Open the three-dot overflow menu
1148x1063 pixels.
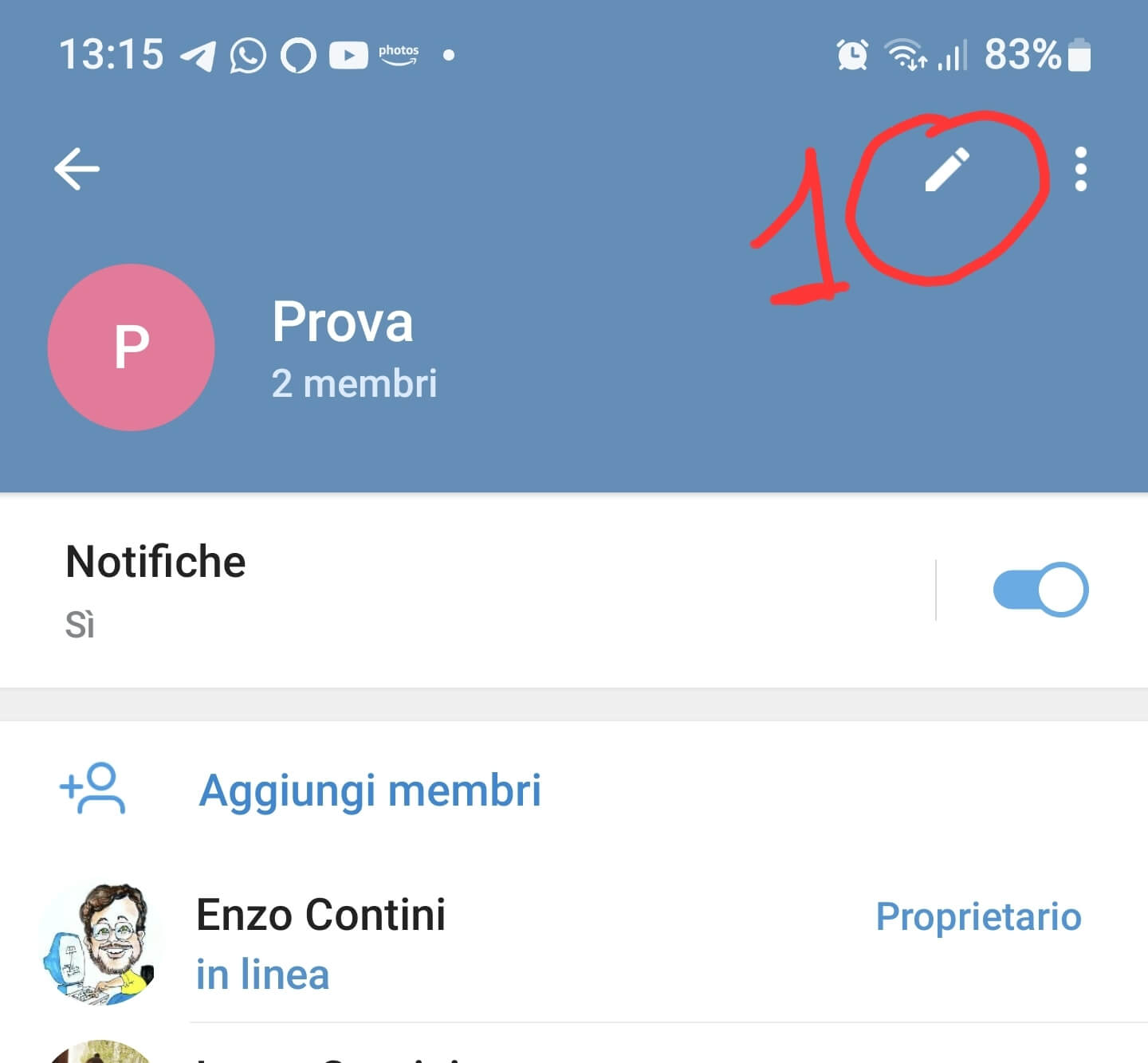tap(1080, 169)
